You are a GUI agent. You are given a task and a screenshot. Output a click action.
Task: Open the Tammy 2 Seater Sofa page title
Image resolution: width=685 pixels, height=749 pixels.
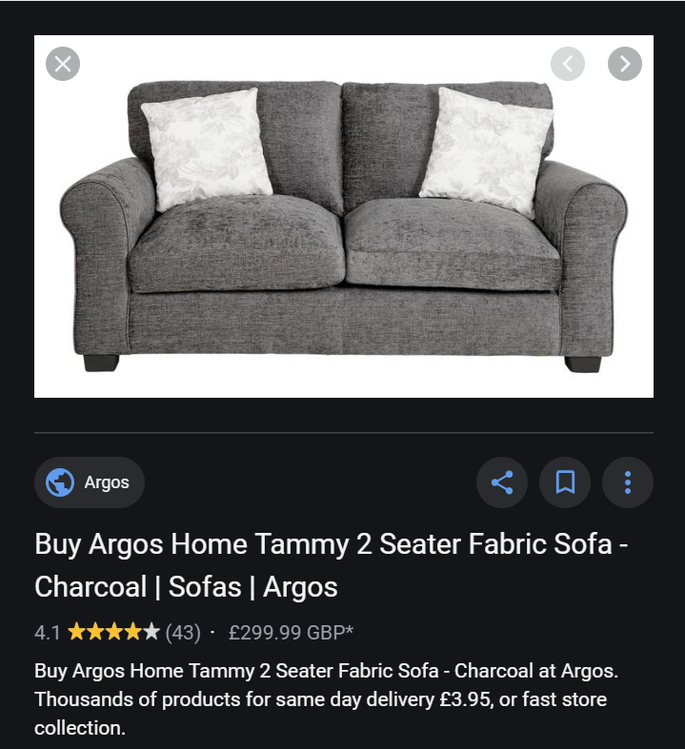coord(322,565)
